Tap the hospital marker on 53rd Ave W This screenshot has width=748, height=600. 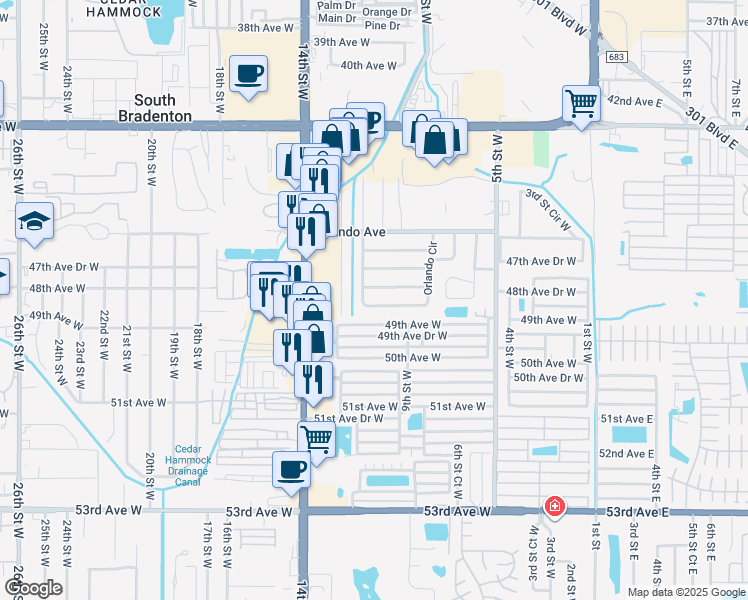pyautogui.click(x=553, y=508)
